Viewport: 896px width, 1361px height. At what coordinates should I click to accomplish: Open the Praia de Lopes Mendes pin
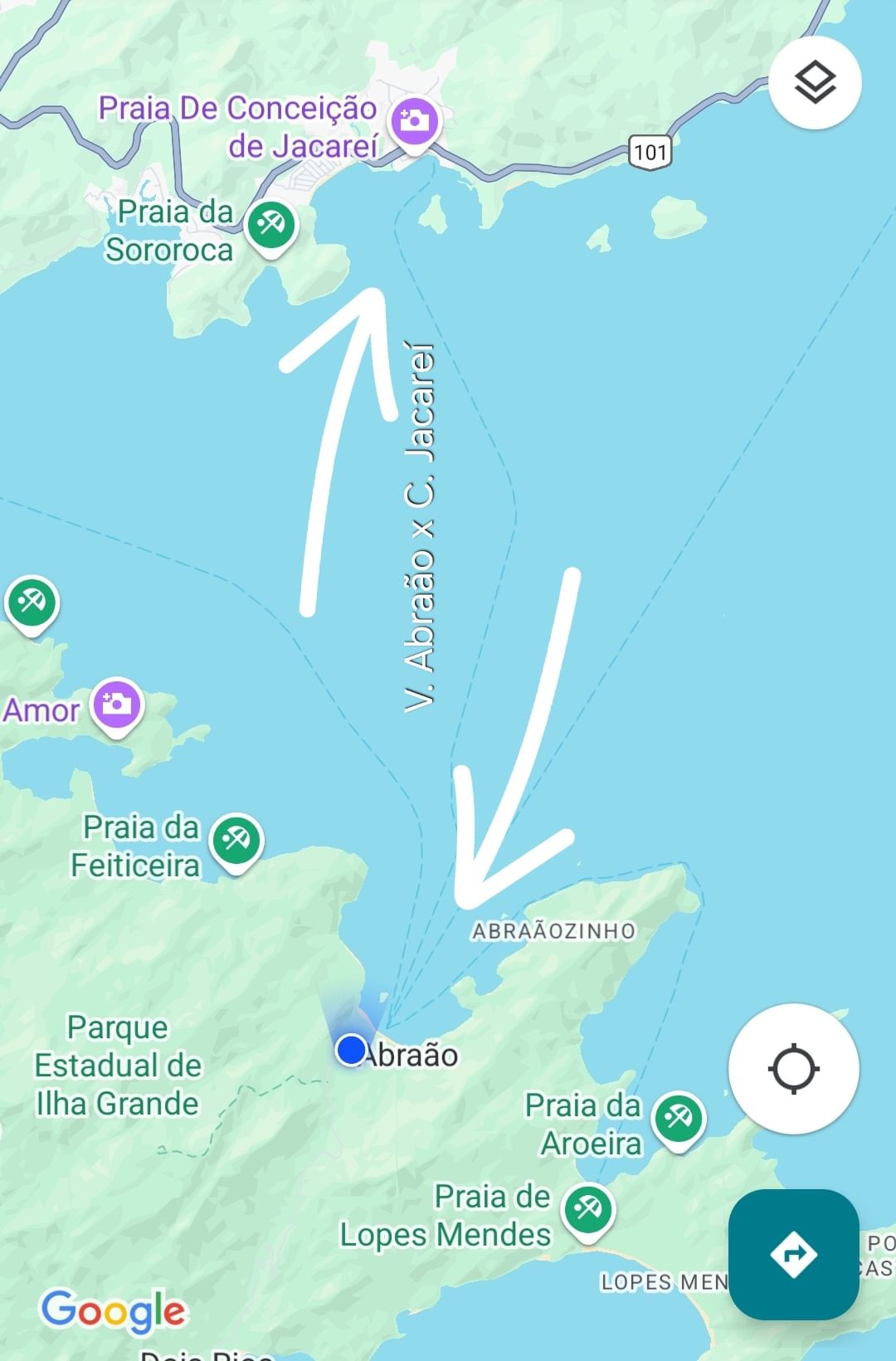[588, 1209]
